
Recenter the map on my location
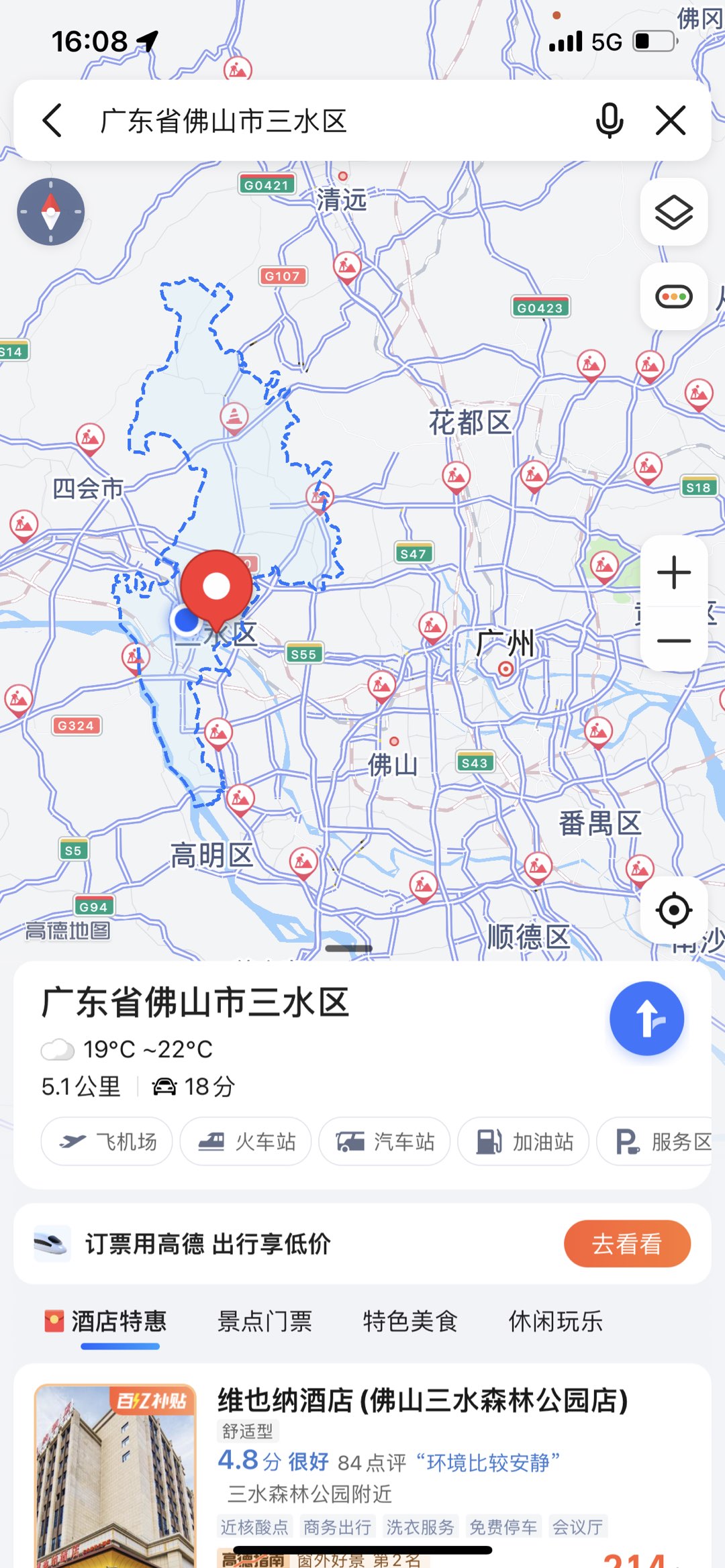pos(673,910)
